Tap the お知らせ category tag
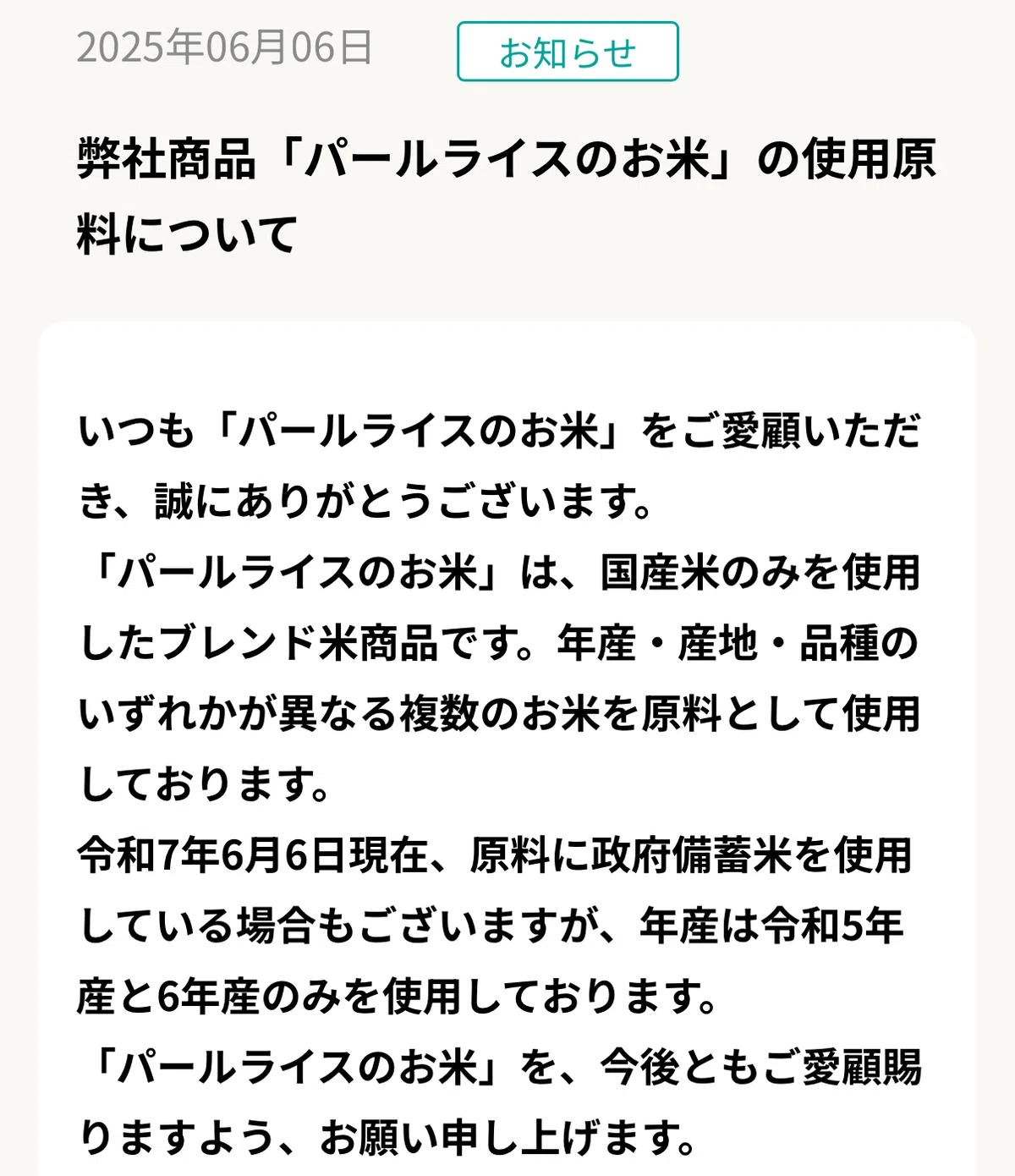Screen dimensions: 1015x1176 pos(568,52)
